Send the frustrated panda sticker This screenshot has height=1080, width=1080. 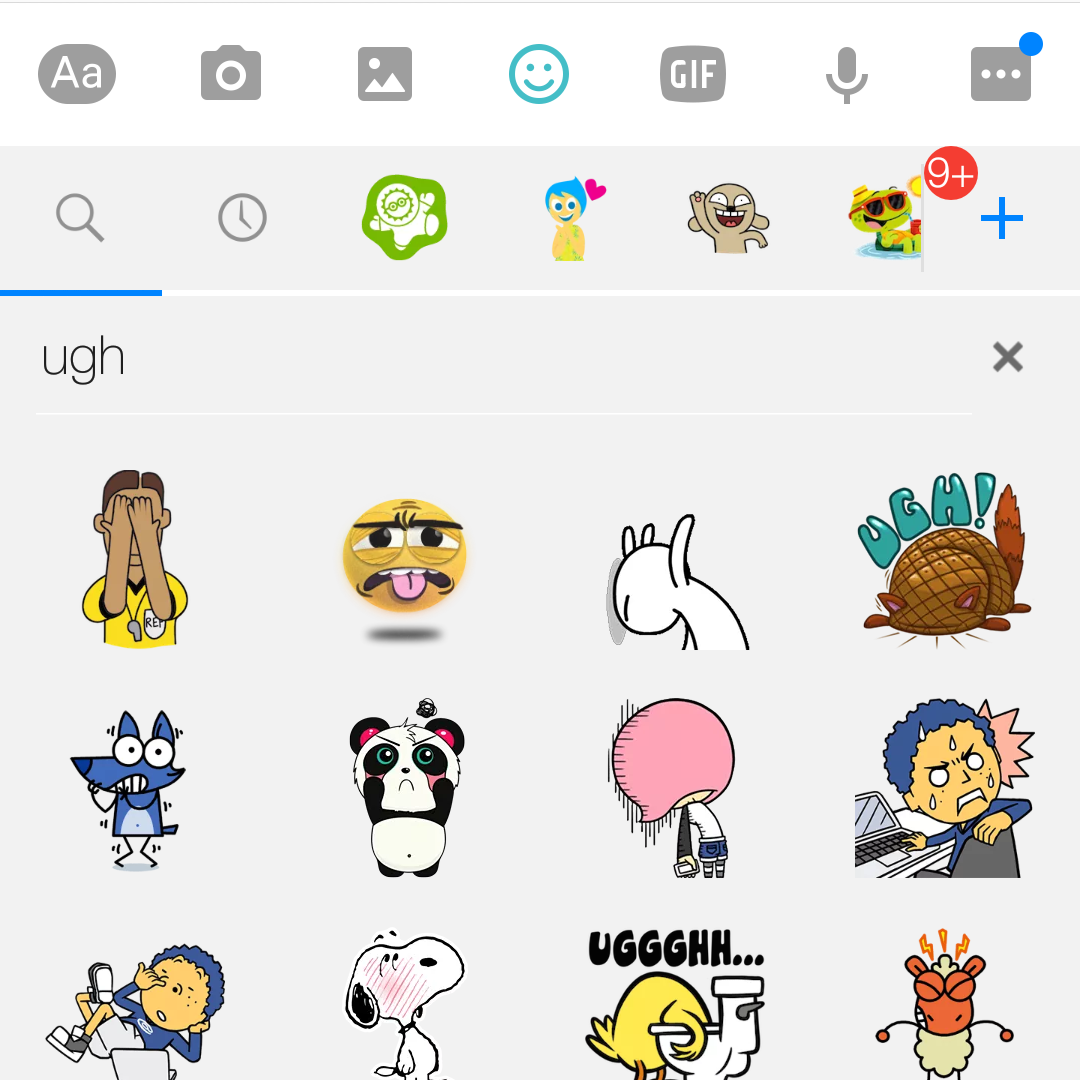coord(406,788)
